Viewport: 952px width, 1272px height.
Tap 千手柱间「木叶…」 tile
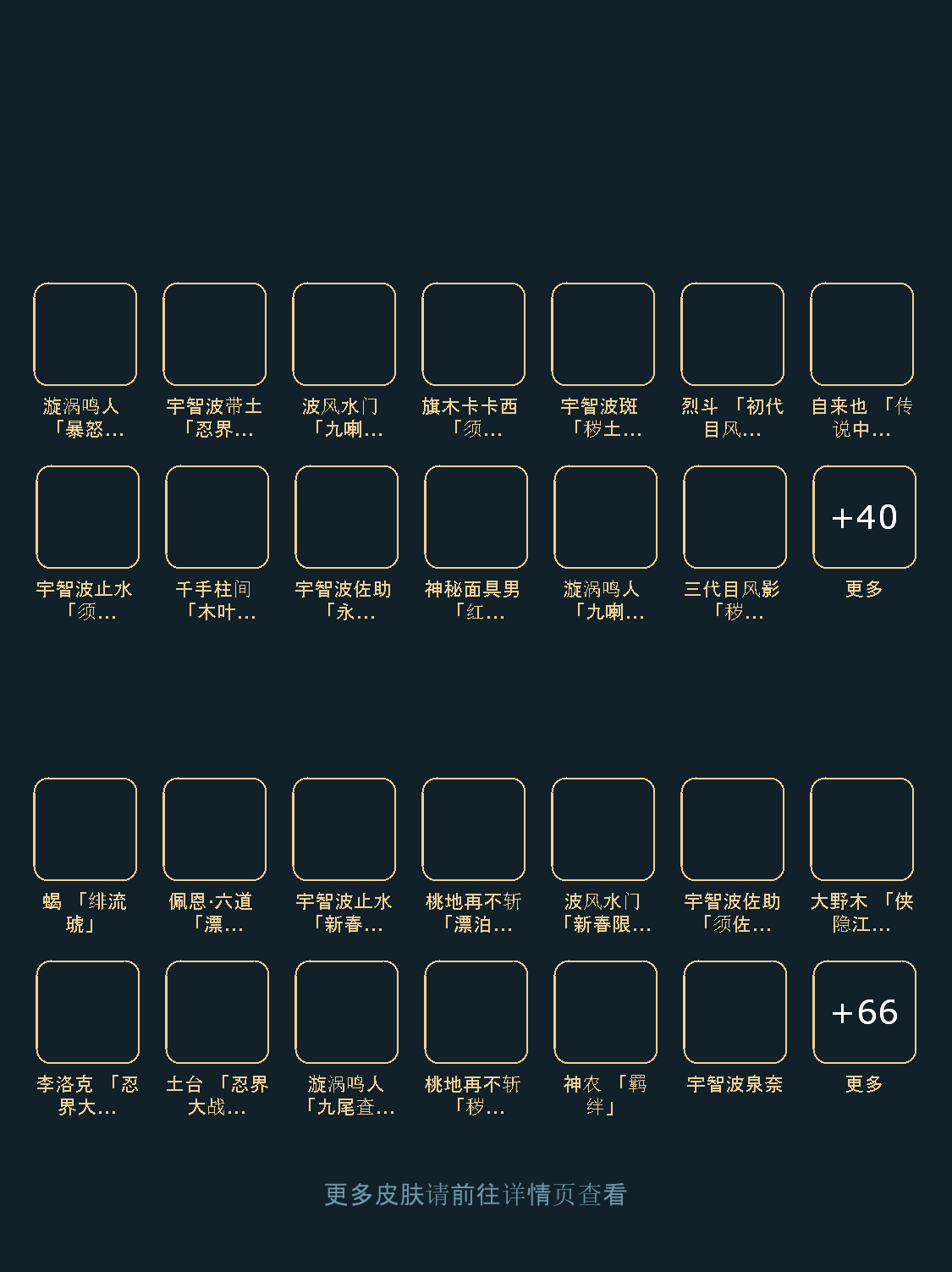[x=217, y=517]
